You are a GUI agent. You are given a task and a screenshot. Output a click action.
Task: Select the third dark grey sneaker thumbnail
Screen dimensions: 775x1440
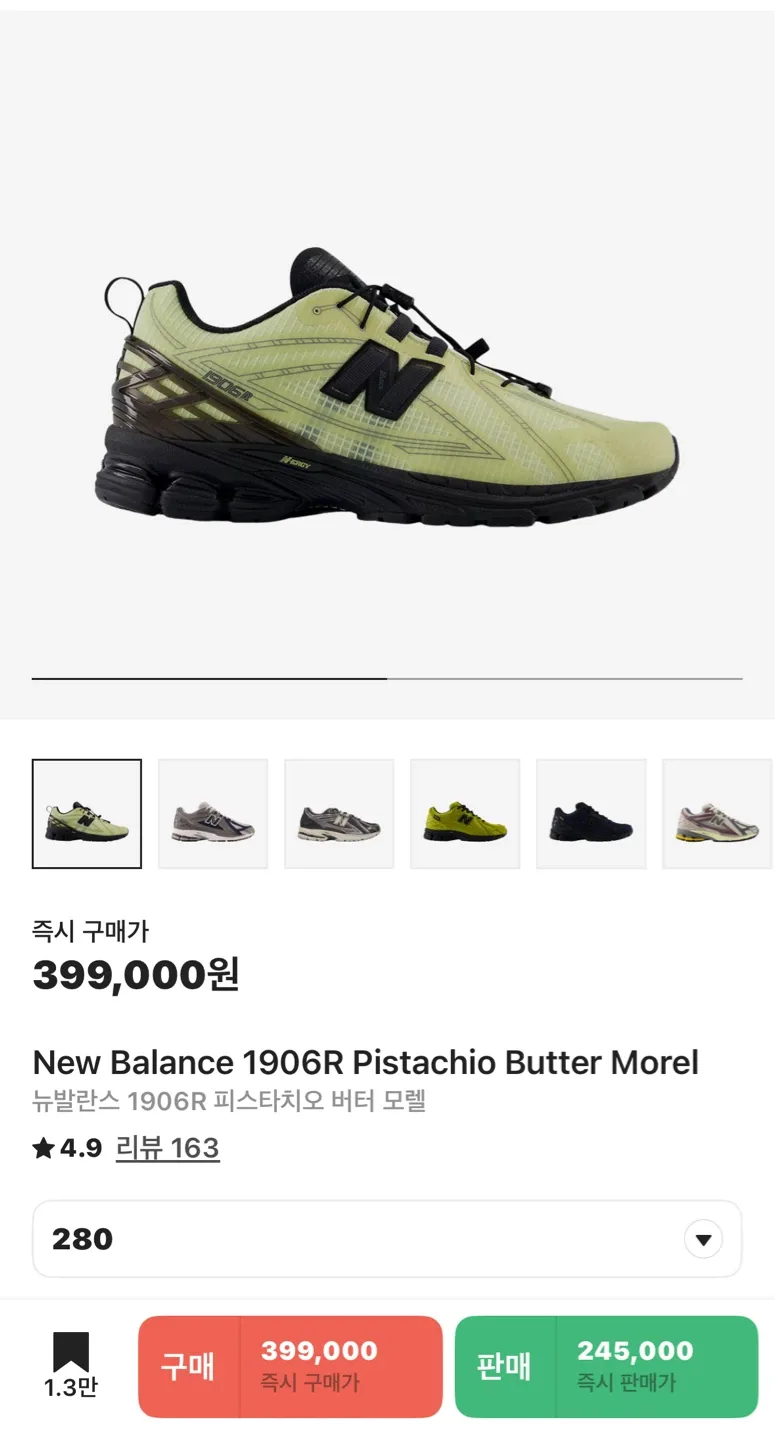(339, 814)
